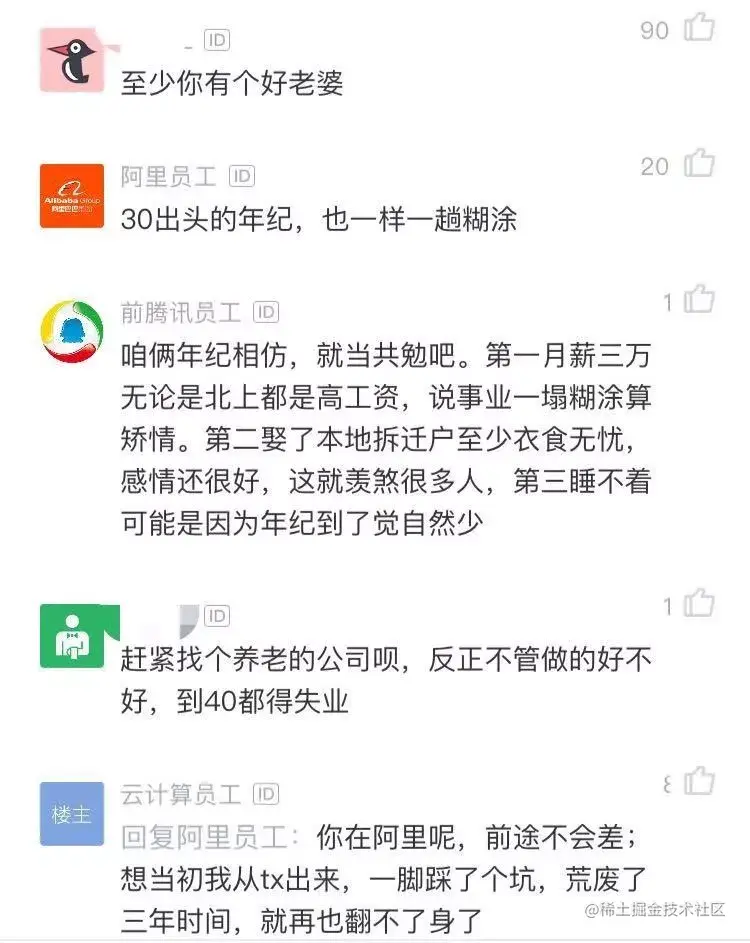The width and height of the screenshot is (750, 943).
Task: Like the 前腾讯员工 comment
Action: click(x=699, y=299)
